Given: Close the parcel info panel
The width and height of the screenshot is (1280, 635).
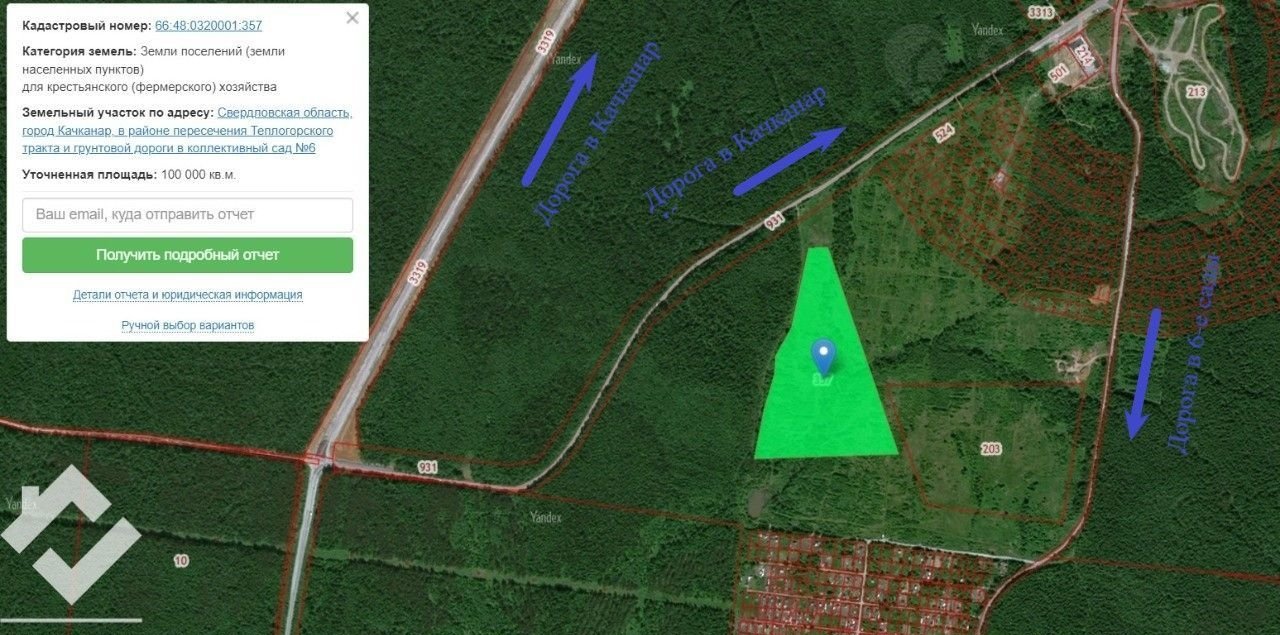Looking at the screenshot, I should click(x=352, y=18).
